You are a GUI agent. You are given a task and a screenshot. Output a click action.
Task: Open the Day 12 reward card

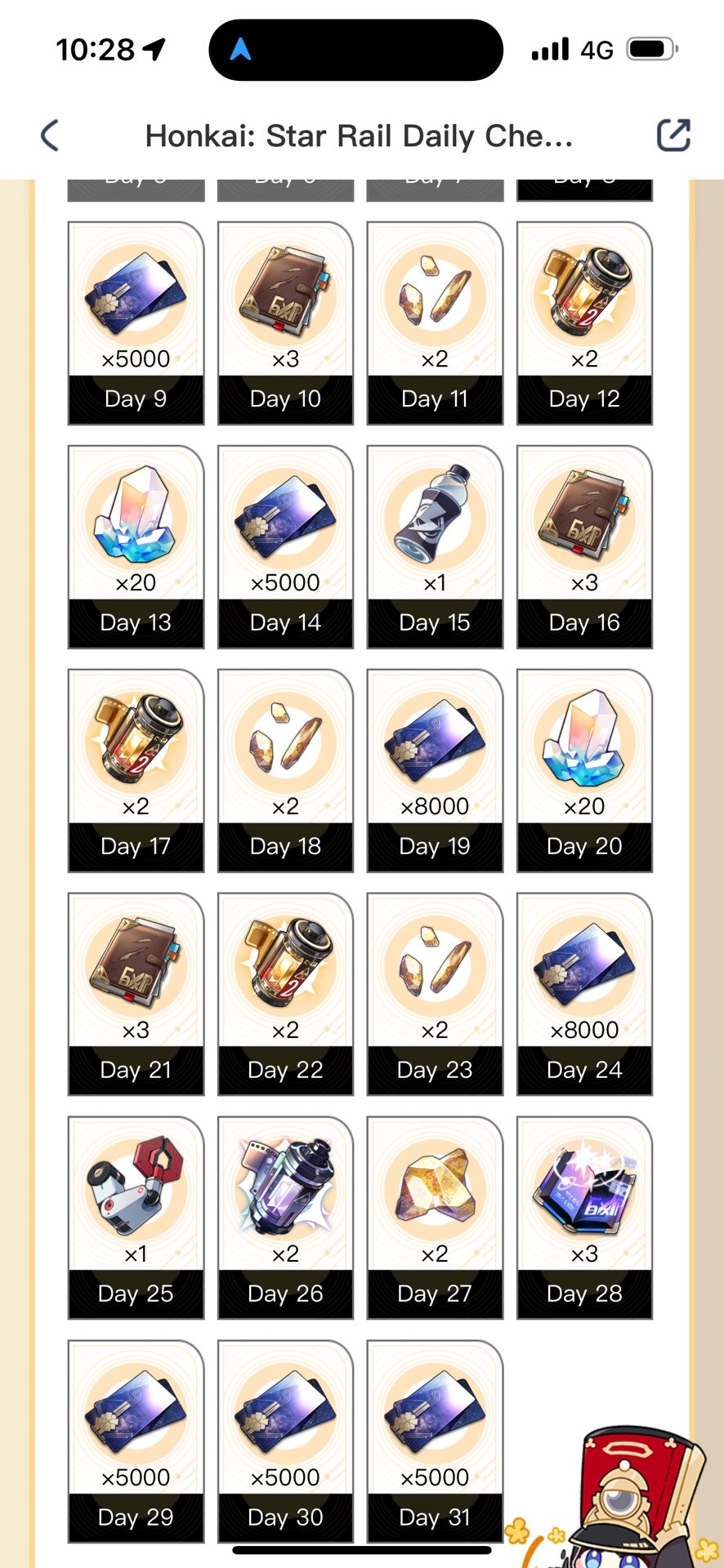coord(584,323)
